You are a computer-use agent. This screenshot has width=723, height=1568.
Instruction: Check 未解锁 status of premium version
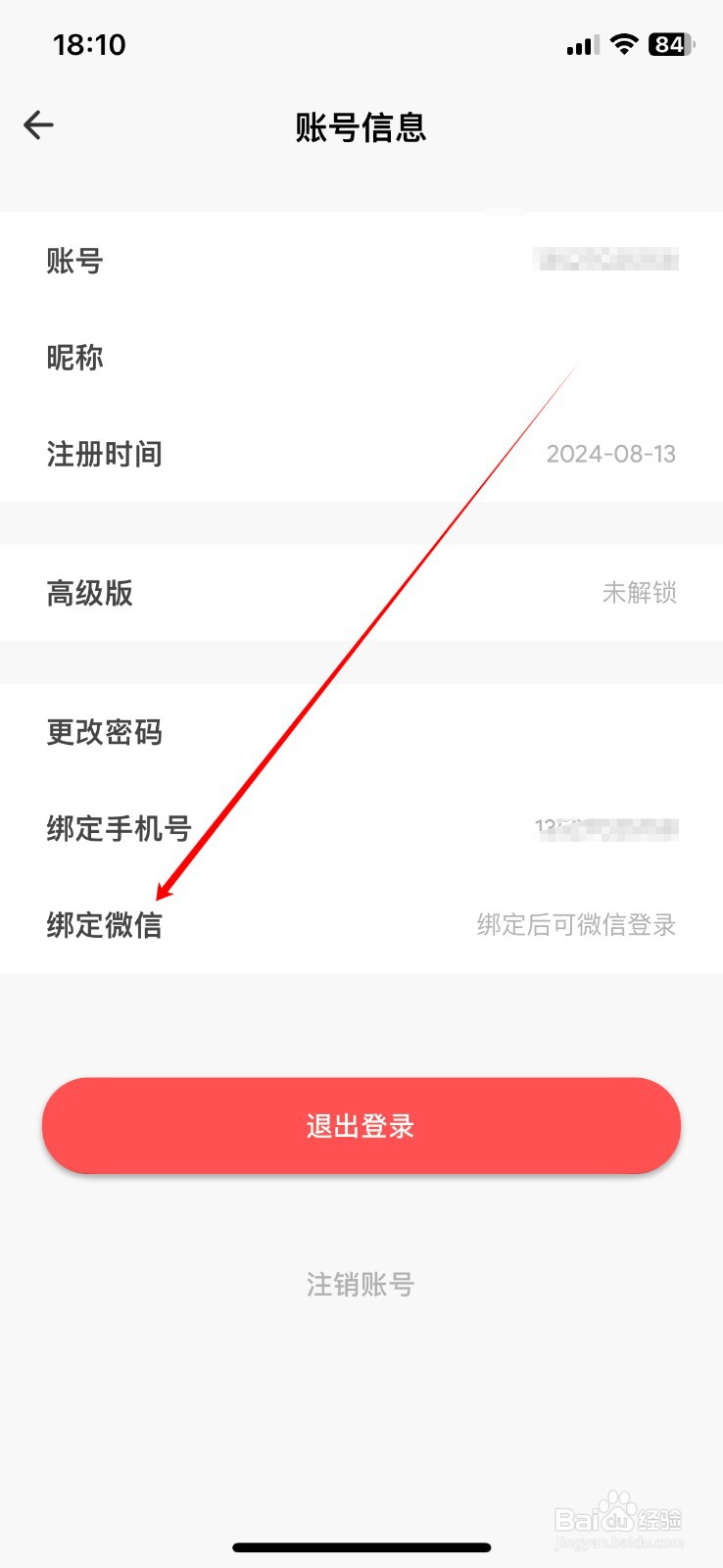click(x=640, y=593)
